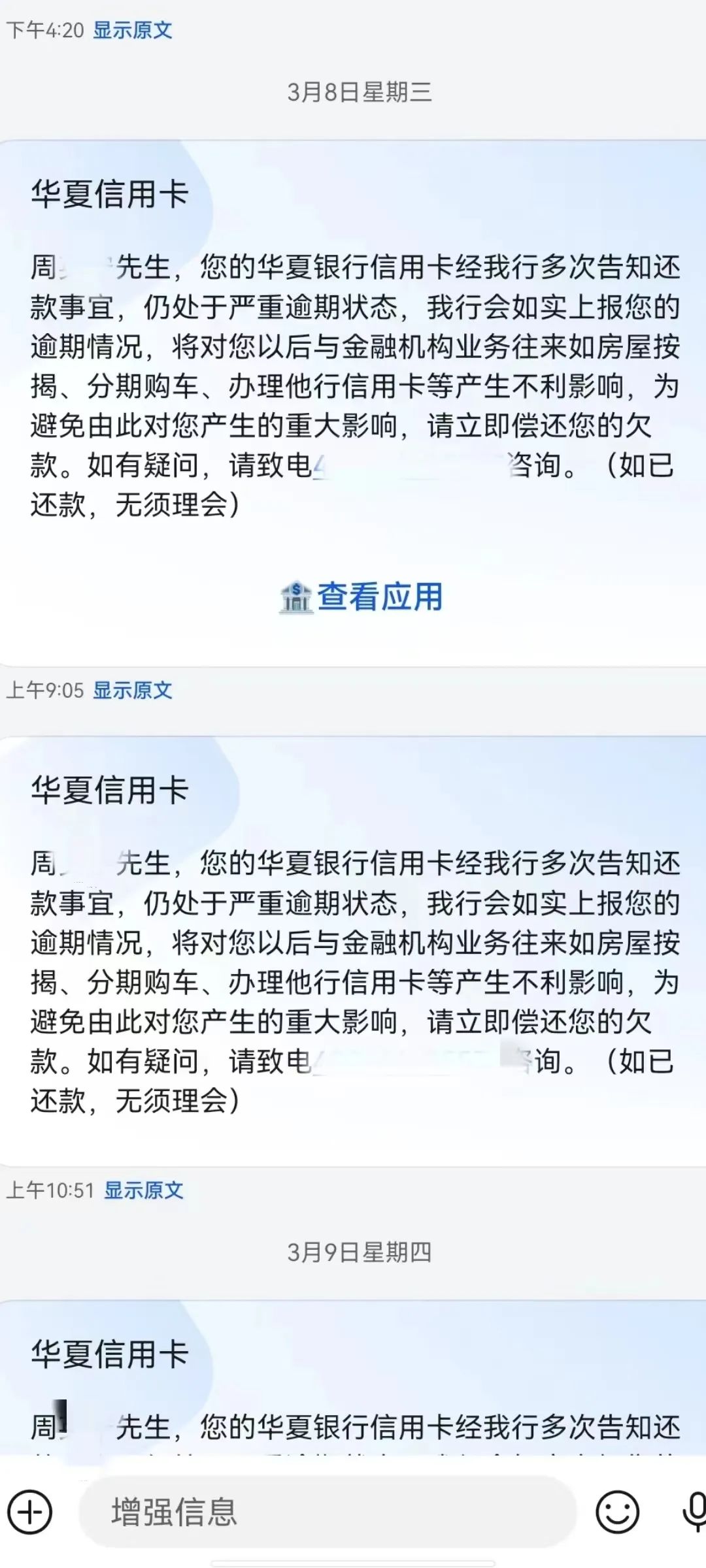Start voice input with the microphone
The image size is (706, 1568).
pyautogui.click(x=693, y=1512)
